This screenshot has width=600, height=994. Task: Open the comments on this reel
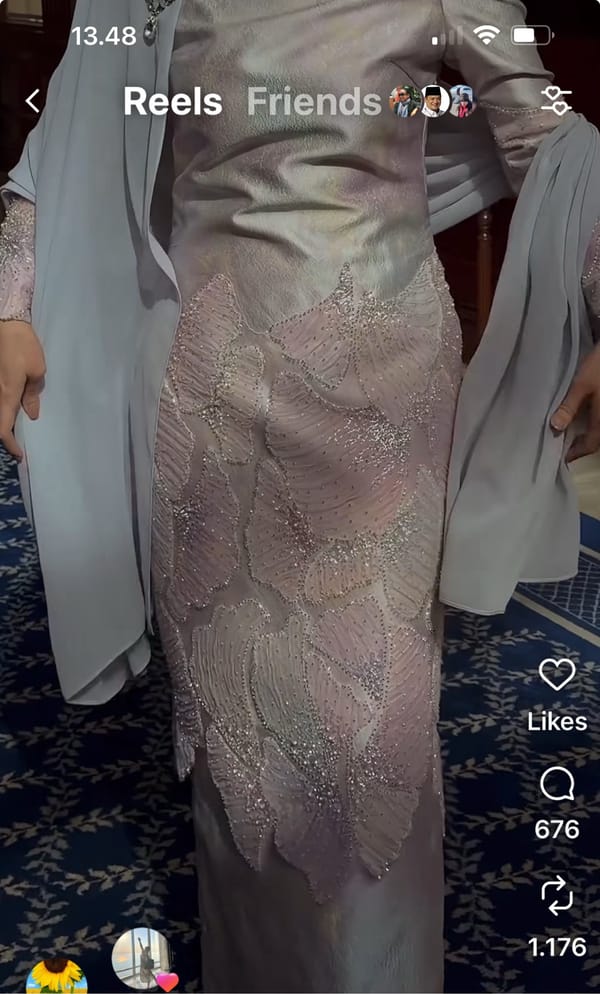pos(556,785)
